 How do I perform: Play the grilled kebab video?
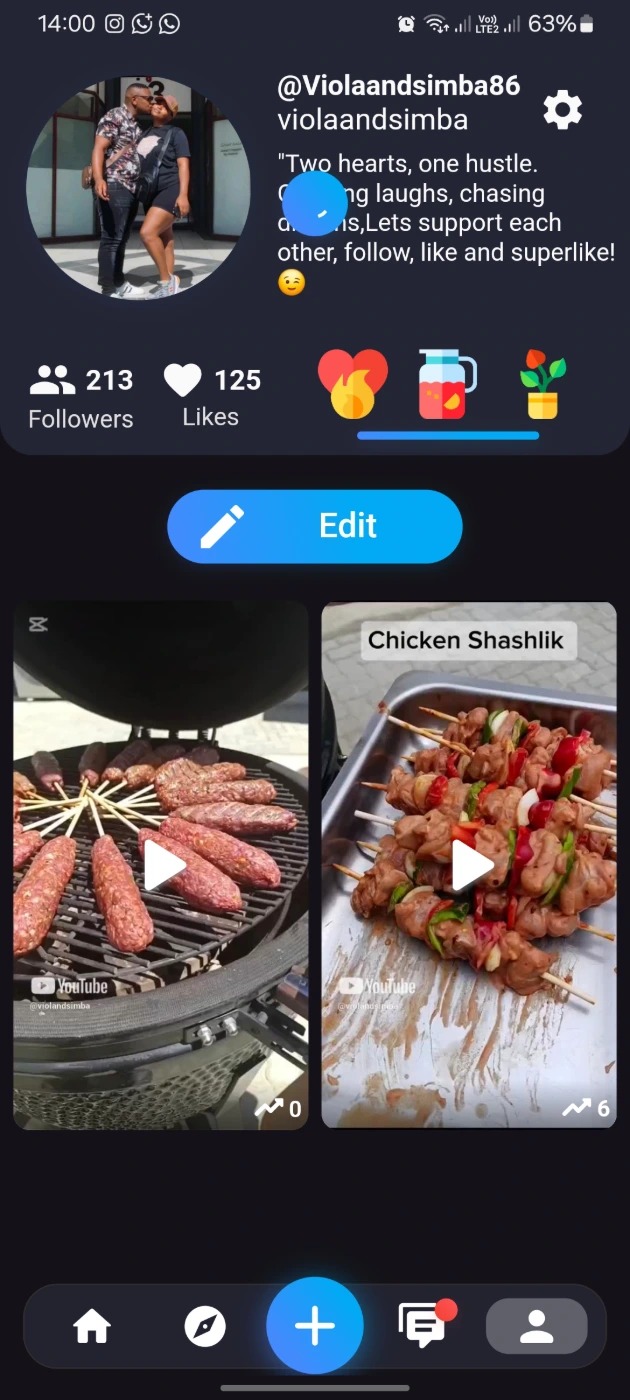(163, 866)
